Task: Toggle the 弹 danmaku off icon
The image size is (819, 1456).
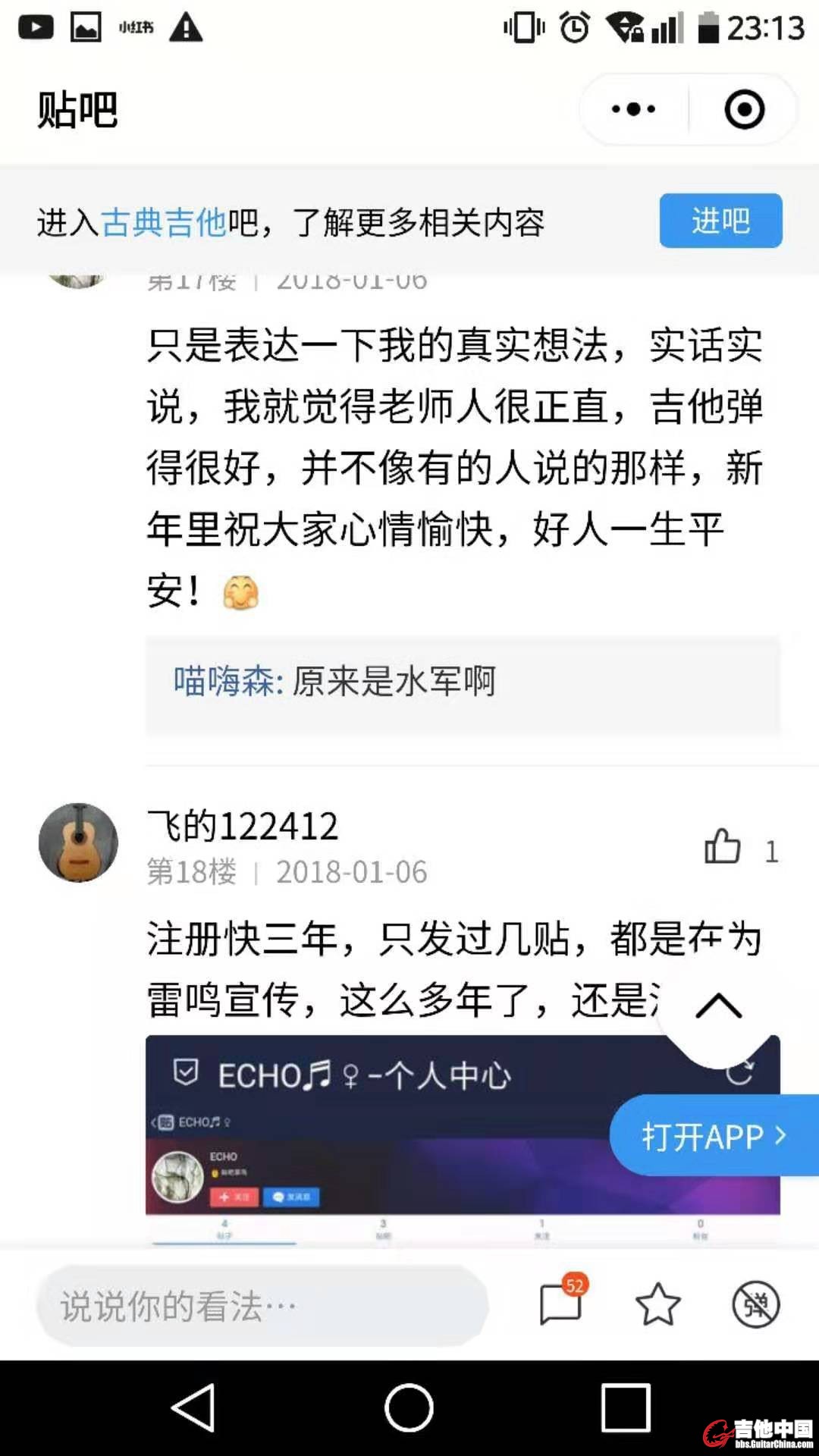Action: [x=755, y=1304]
